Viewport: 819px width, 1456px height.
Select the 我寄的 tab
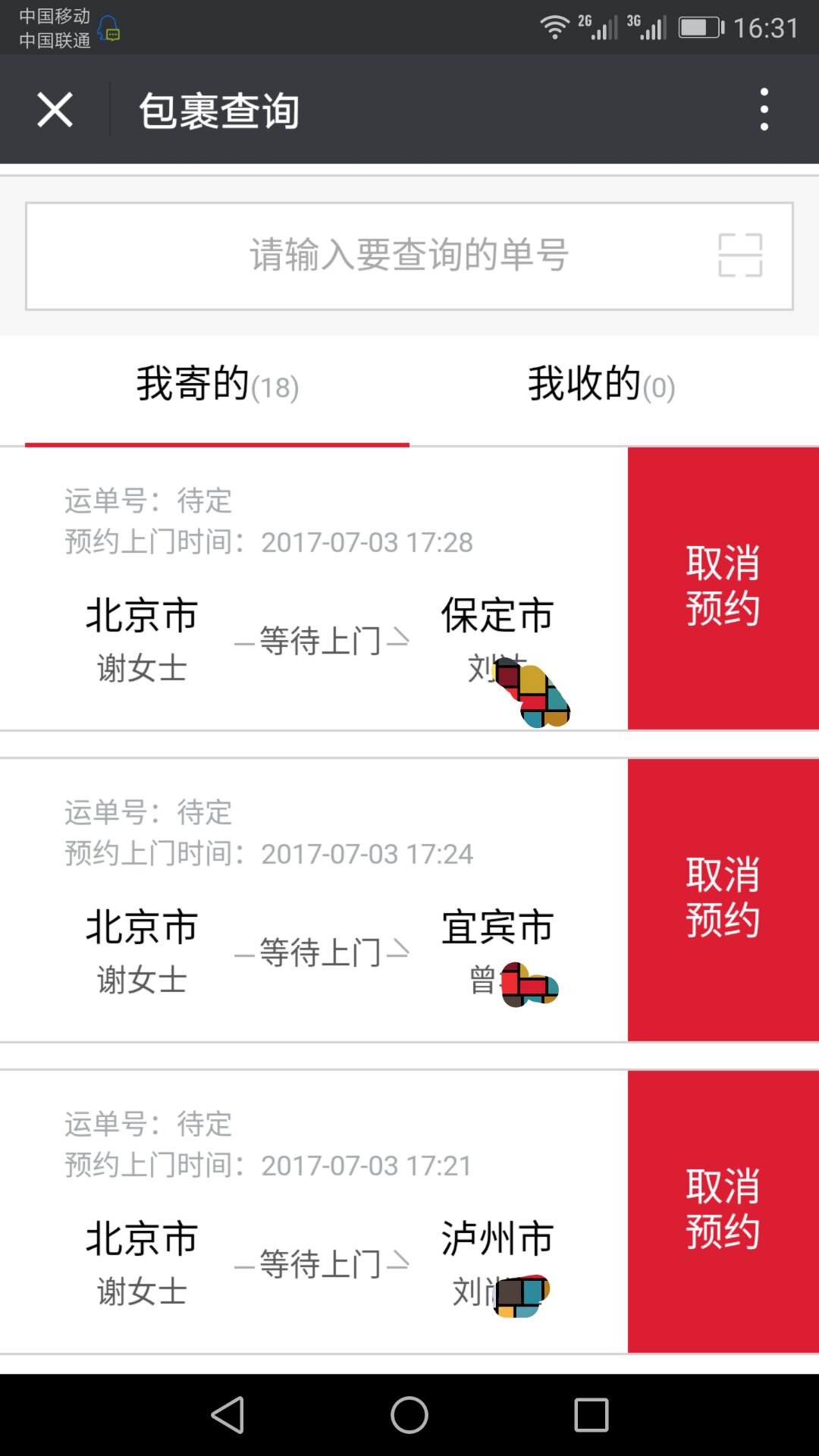[x=215, y=387]
